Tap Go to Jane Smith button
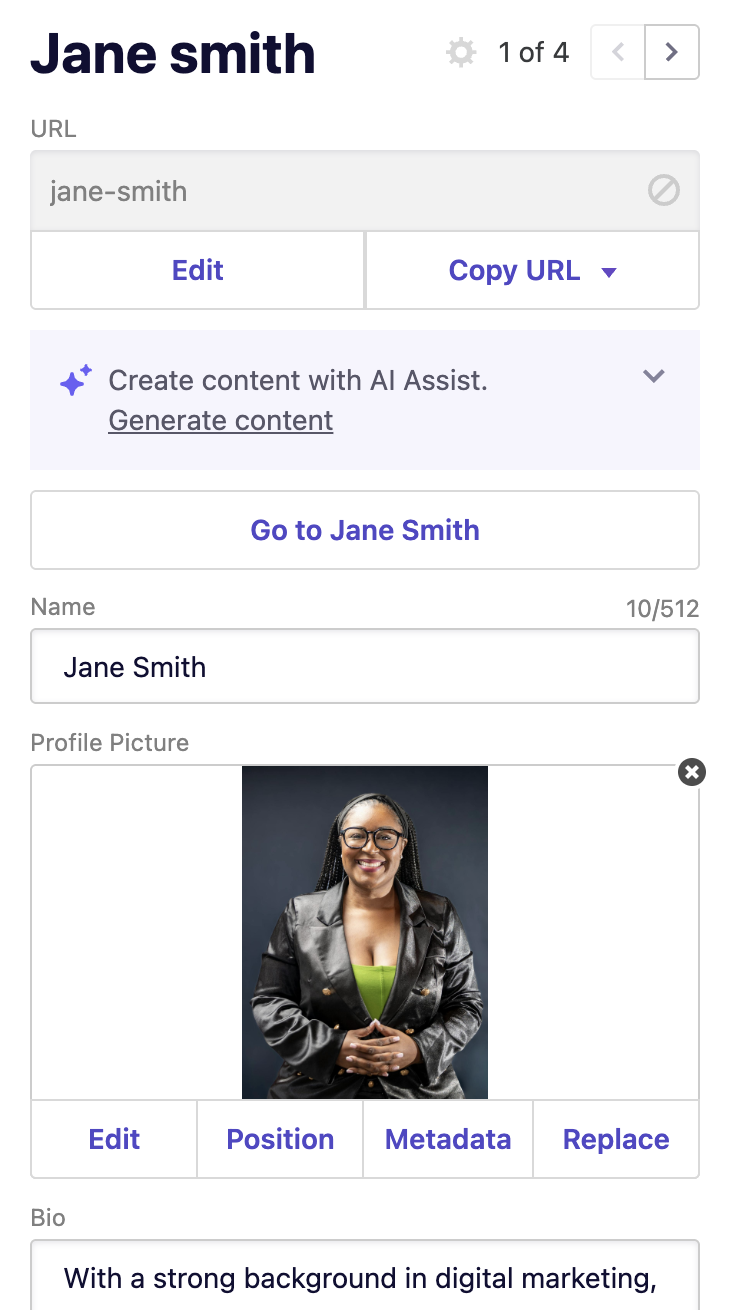This screenshot has height=1310, width=742. (365, 530)
